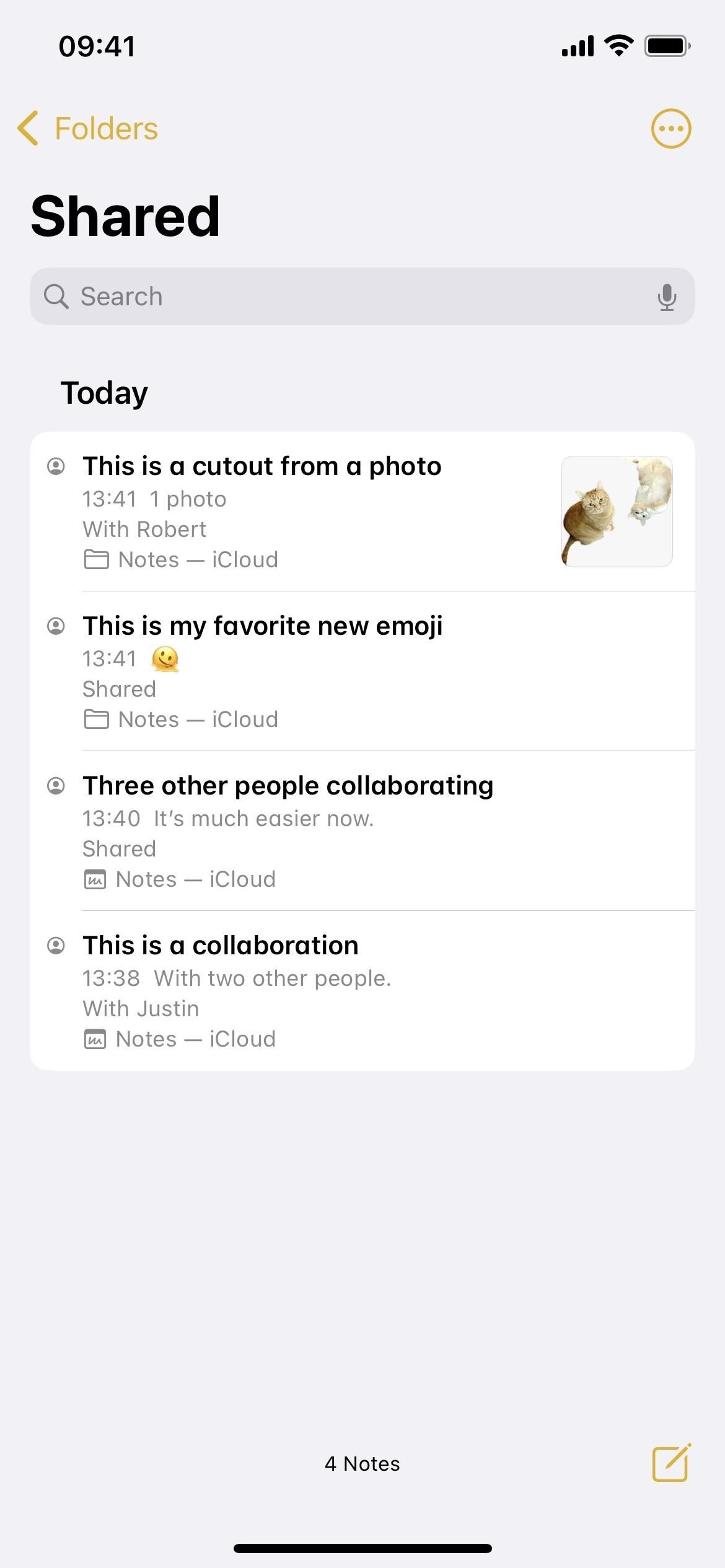Open the more options ellipsis menu
The image size is (725, 1568).
click(670, 129)
